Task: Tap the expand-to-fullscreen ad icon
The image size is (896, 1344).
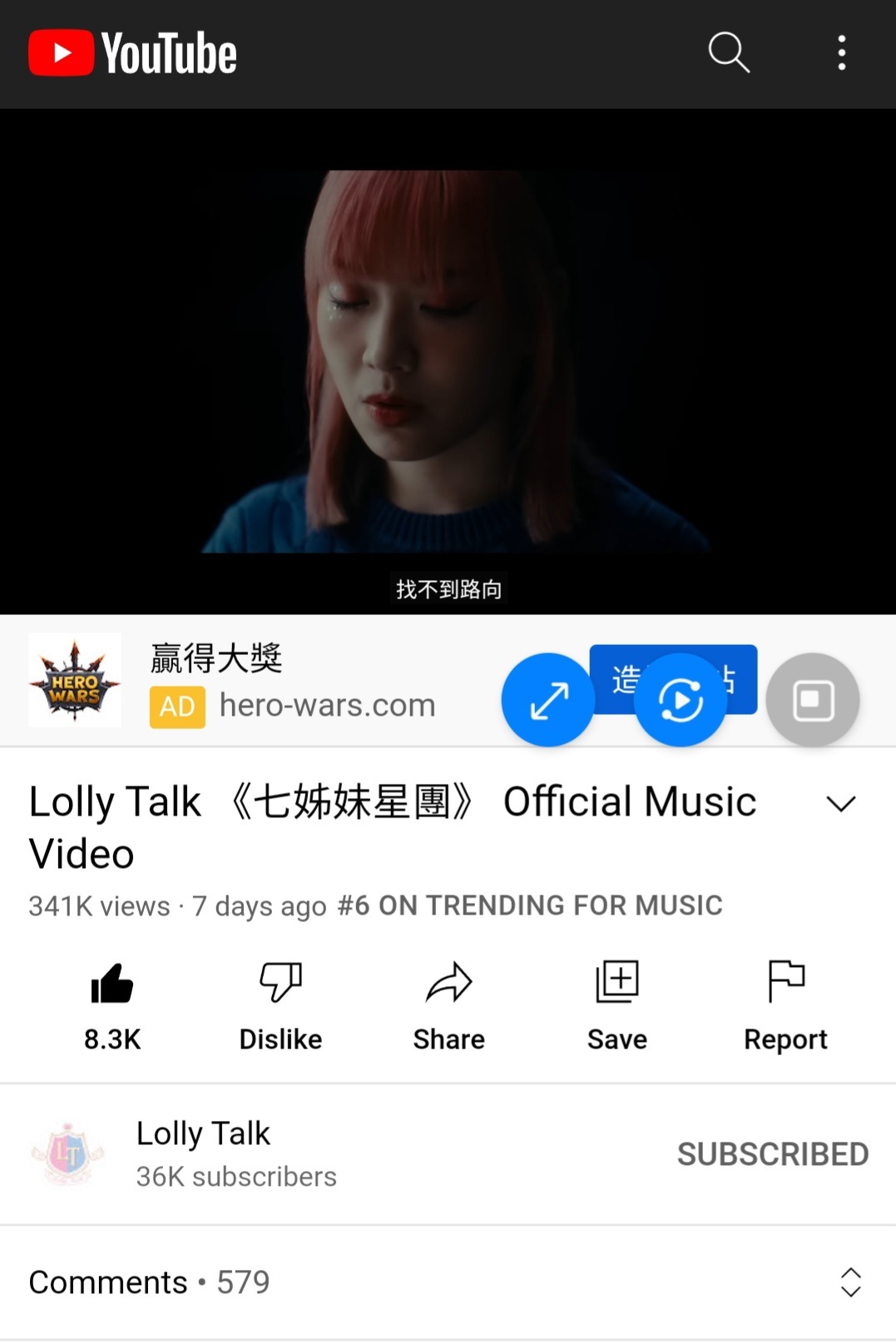Action: [548, 700]
